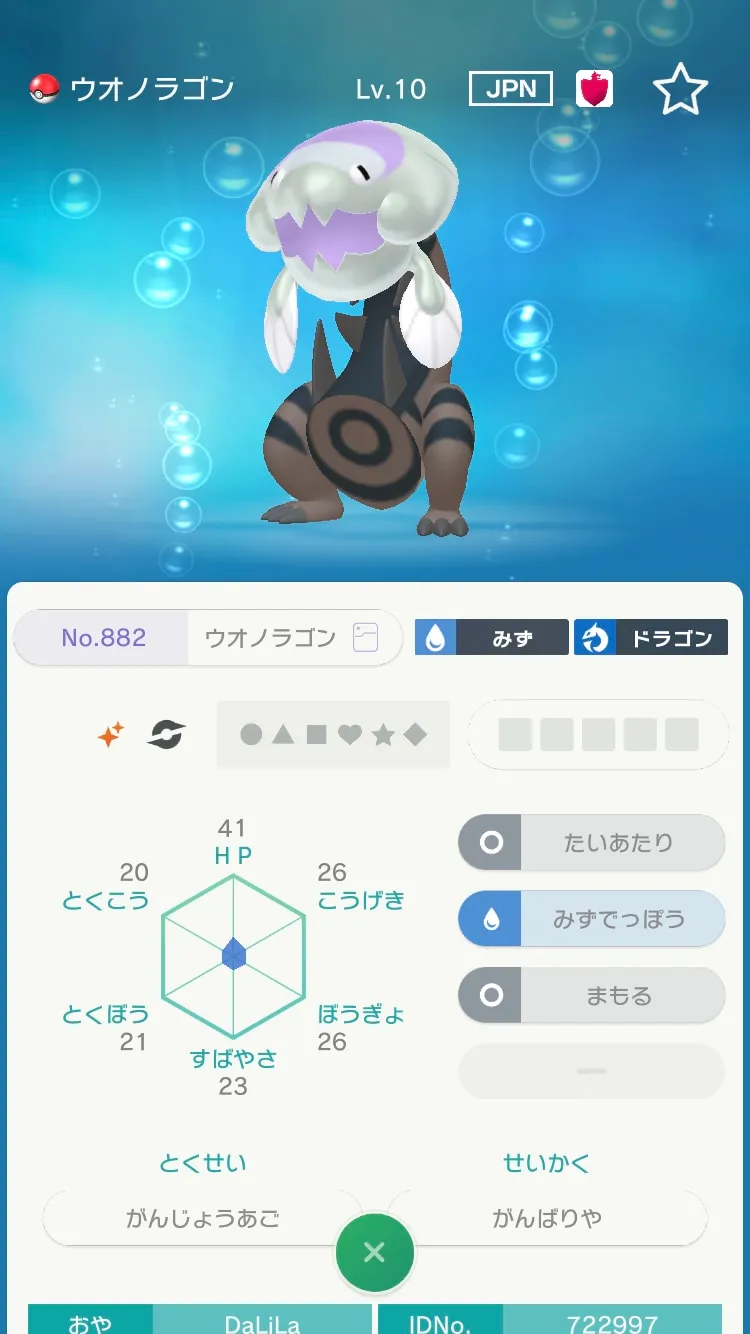Open the markings panel with shape symbols
Screen dimensions: 750x1334
(333, 735)
